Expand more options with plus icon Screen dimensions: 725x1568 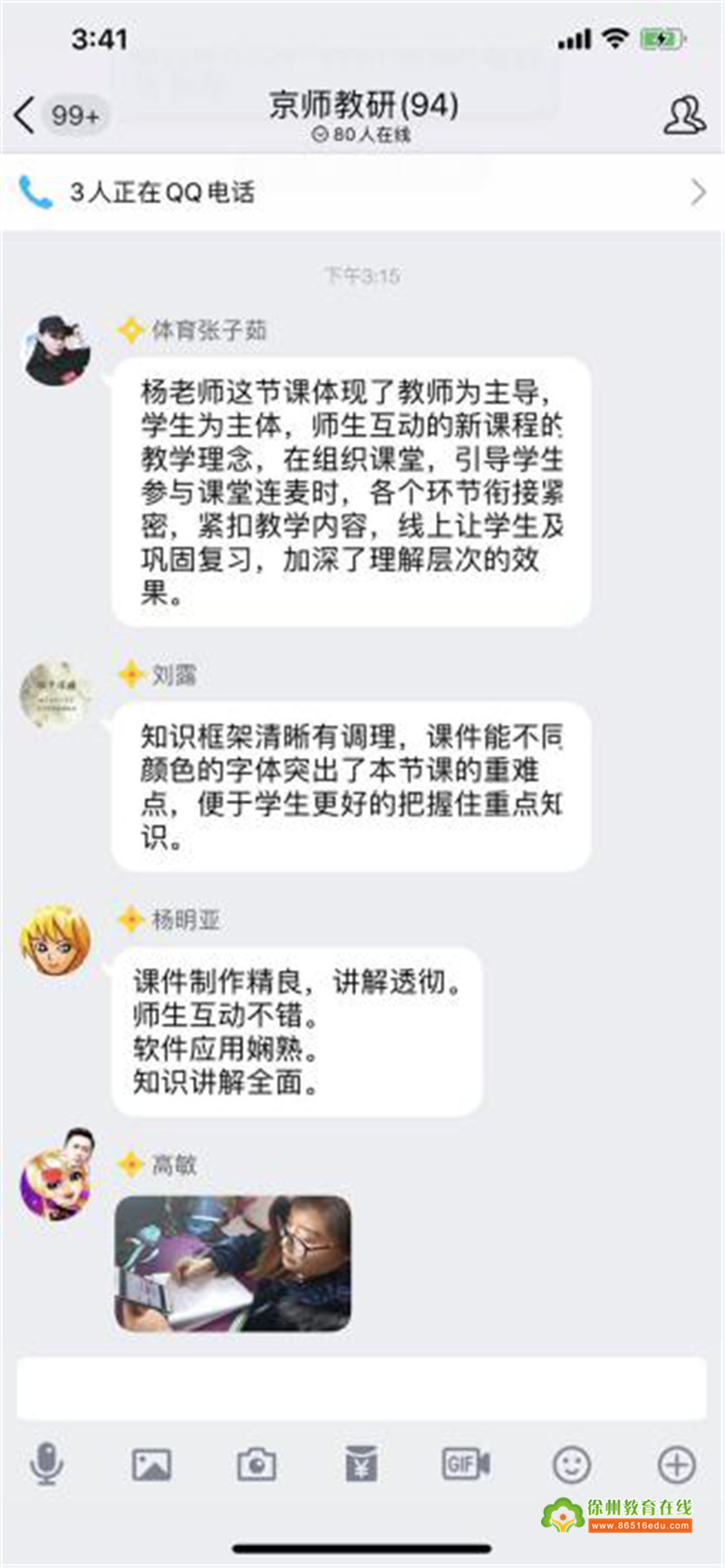676,1464
